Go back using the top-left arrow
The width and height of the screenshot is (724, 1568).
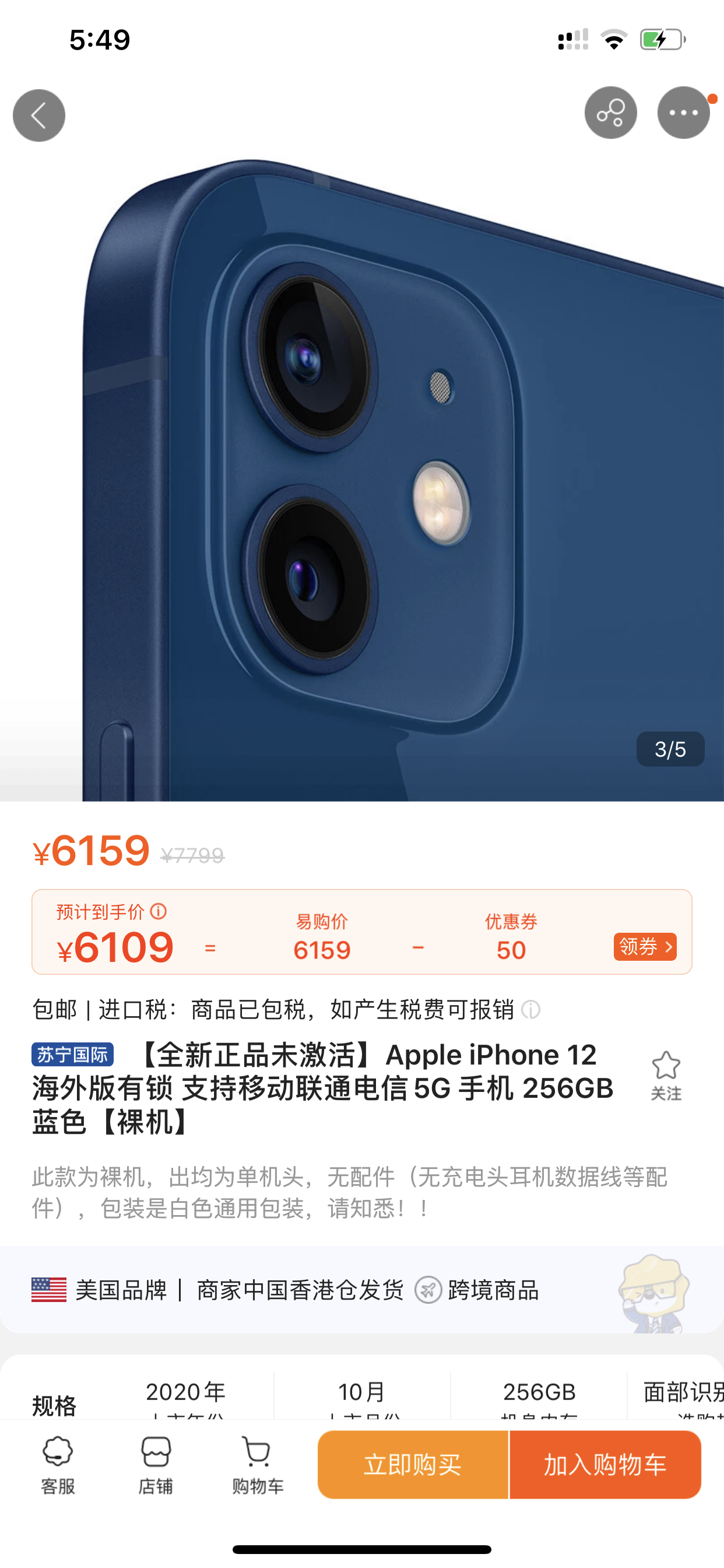pyautogui.click(x=39, y=115)
